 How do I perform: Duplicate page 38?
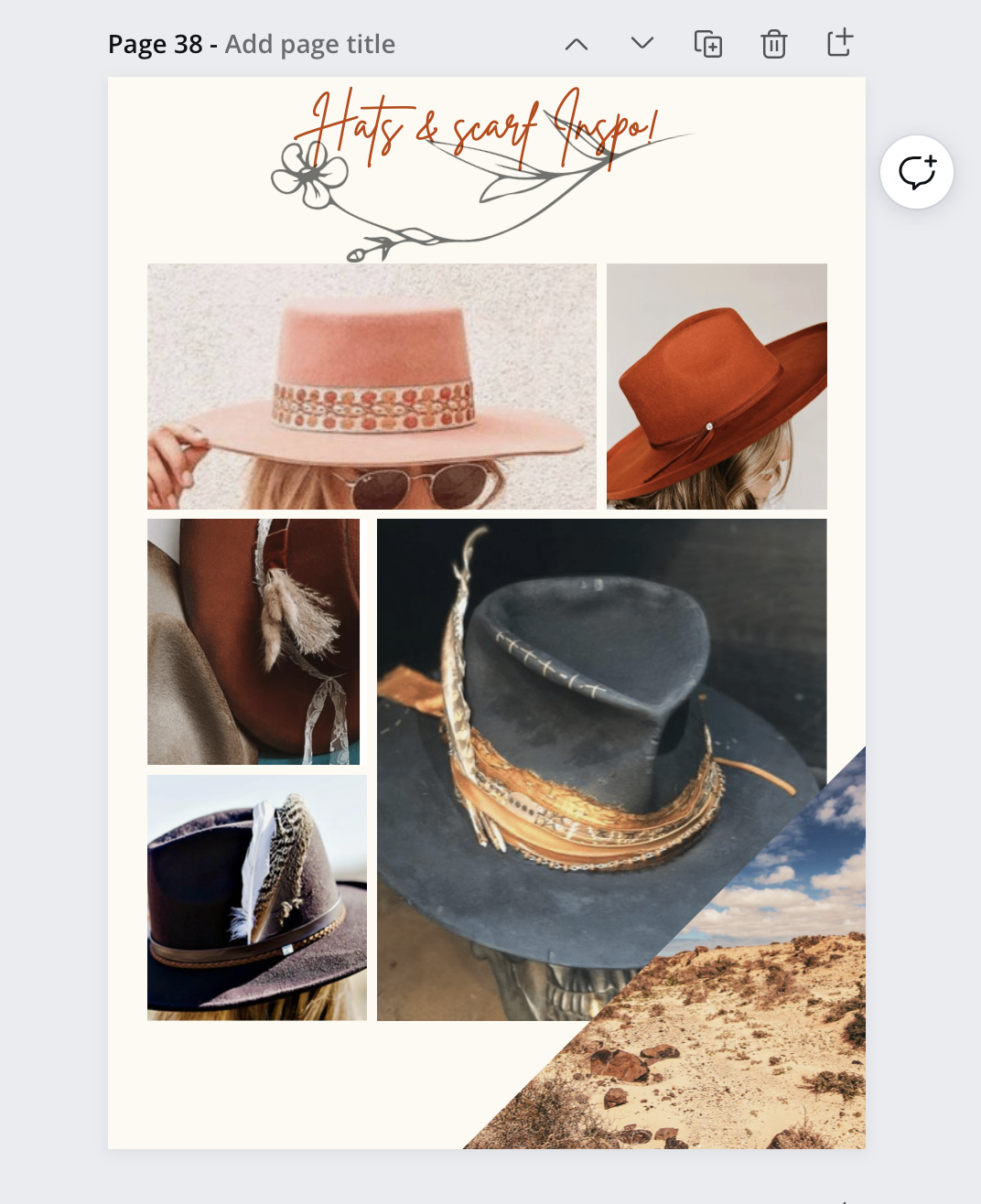tap(707, 44)
